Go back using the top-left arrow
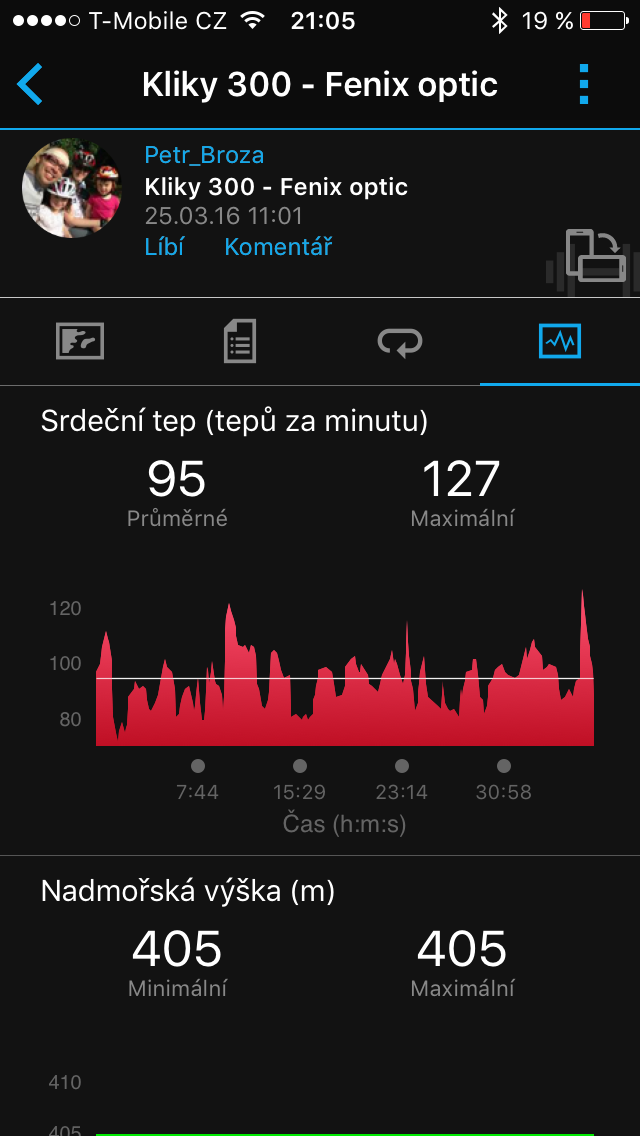 pos(30,85)
